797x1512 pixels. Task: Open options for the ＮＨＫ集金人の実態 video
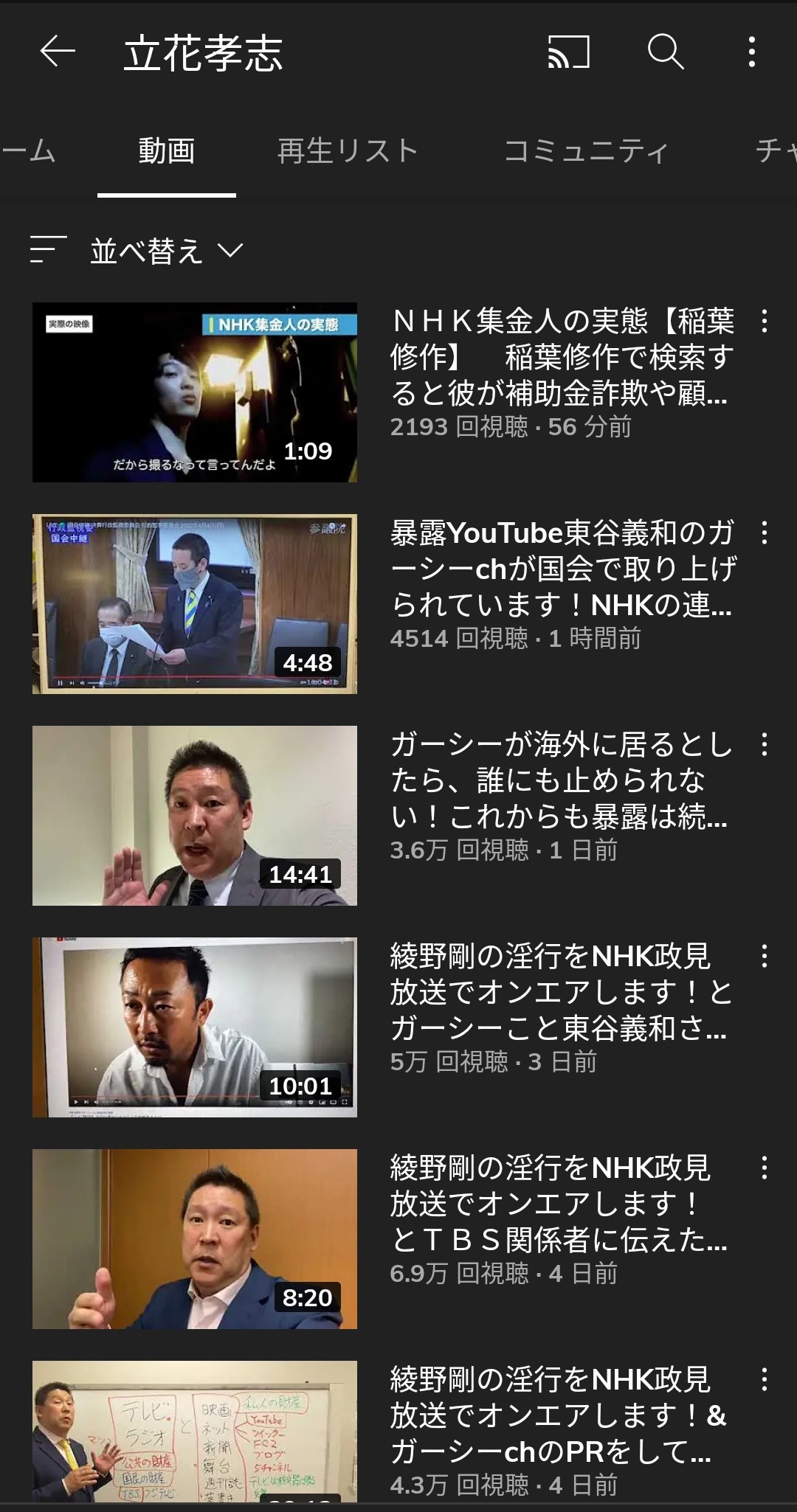(764, 321)
